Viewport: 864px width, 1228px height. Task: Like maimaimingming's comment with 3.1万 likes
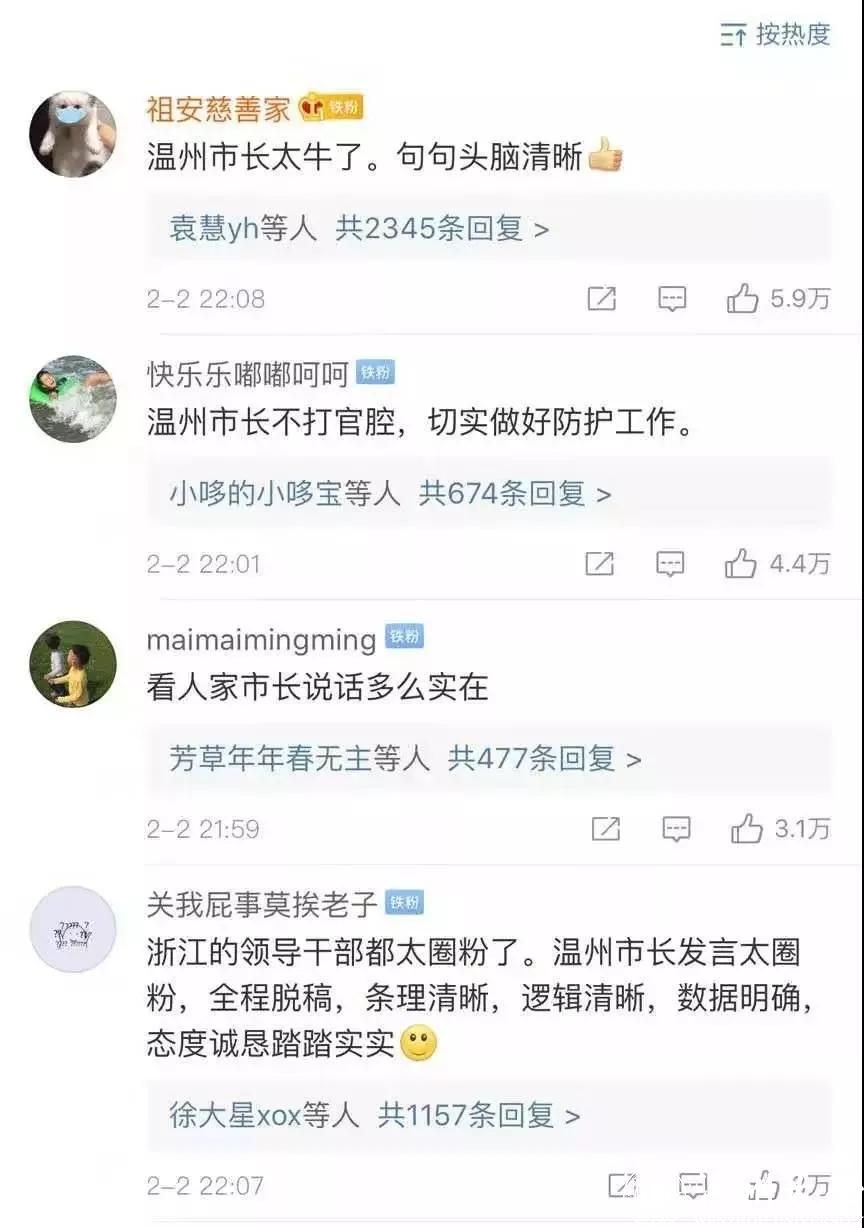(747, 829)
